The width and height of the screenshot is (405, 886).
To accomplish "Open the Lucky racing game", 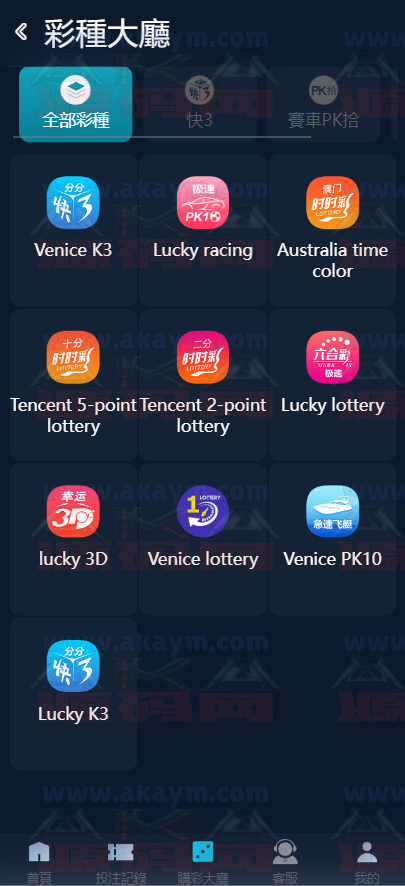I will click(203, 231).
